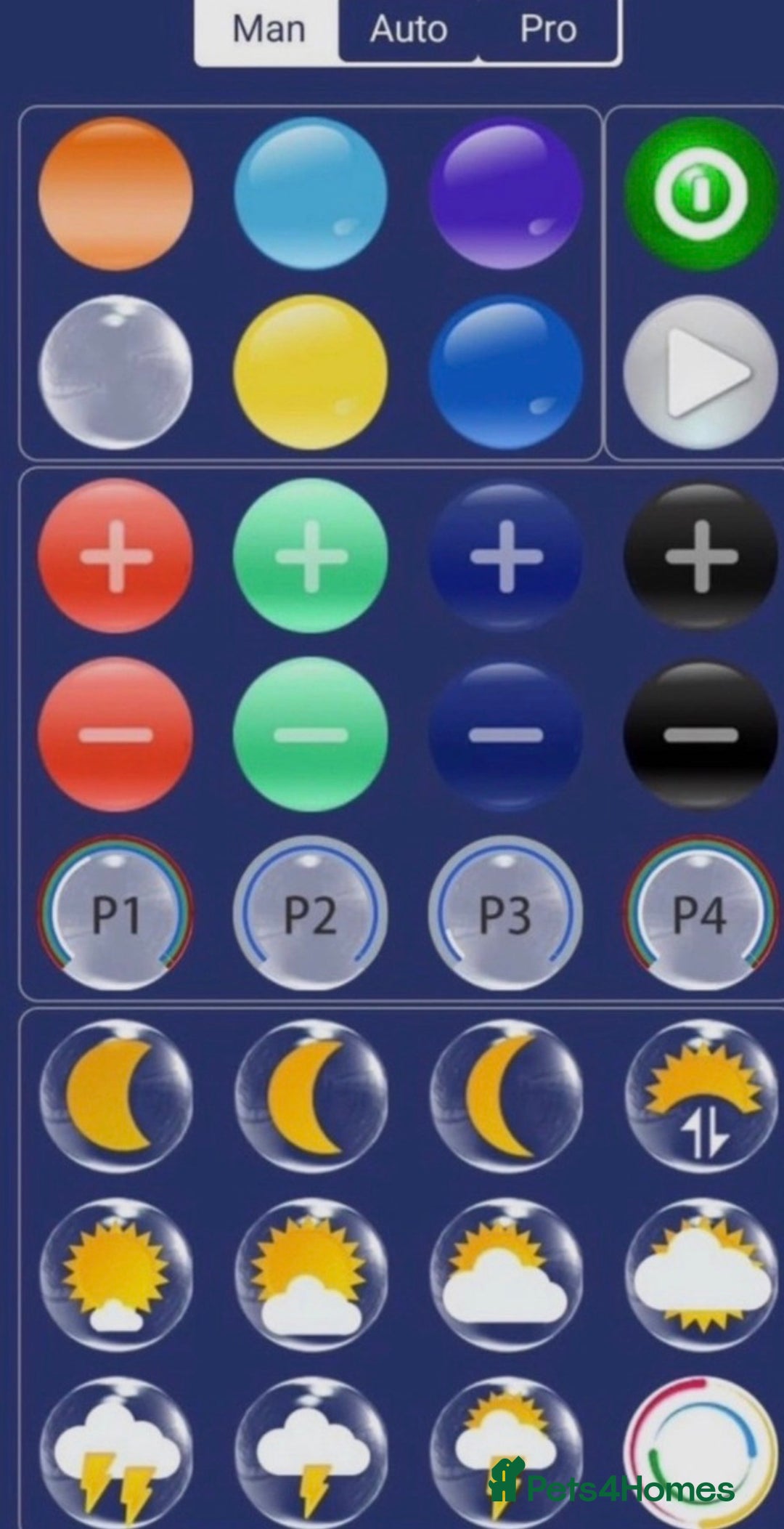Decrease the black channel with minus
The width and height of the screenshot is (784, 1529).
(700, 734)
